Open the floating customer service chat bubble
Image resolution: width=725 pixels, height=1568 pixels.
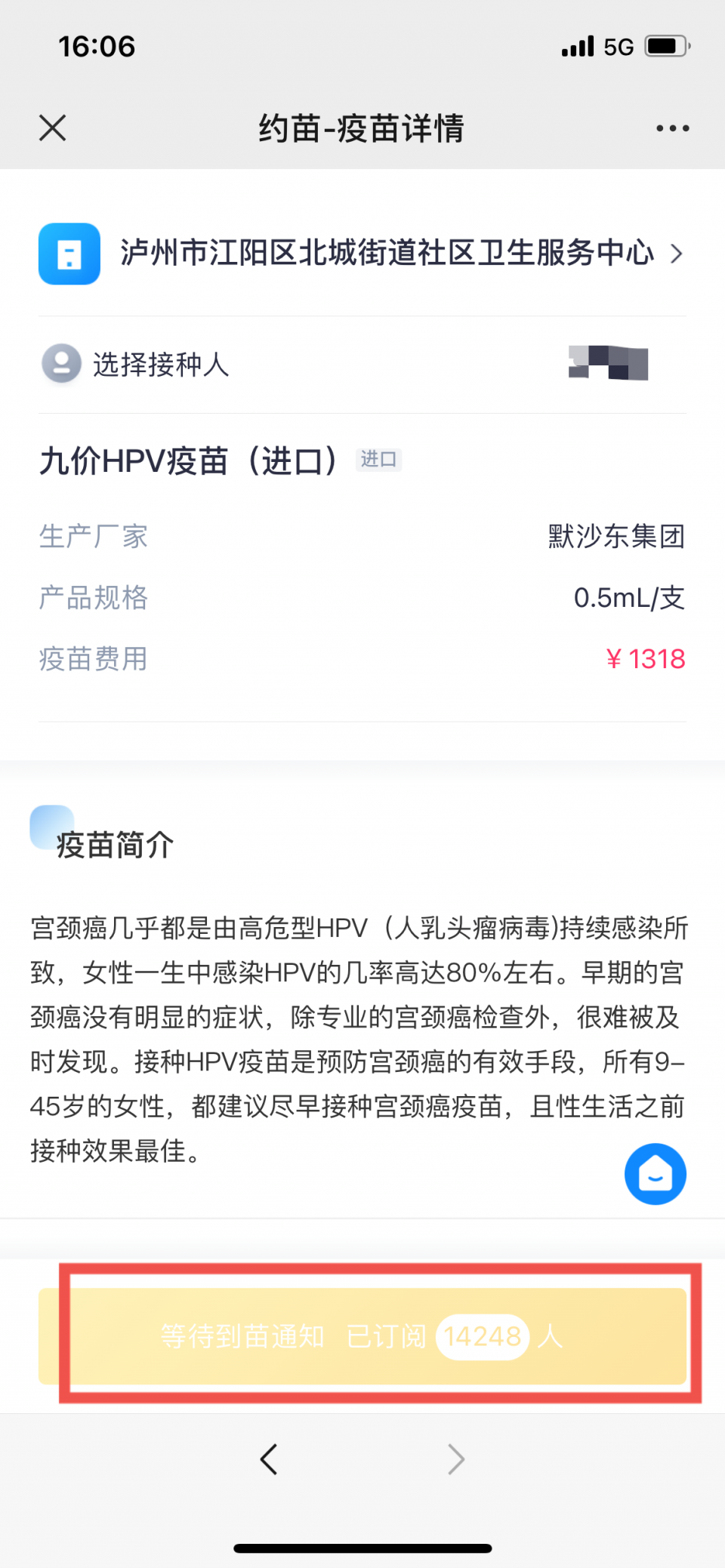point(656,1175)
